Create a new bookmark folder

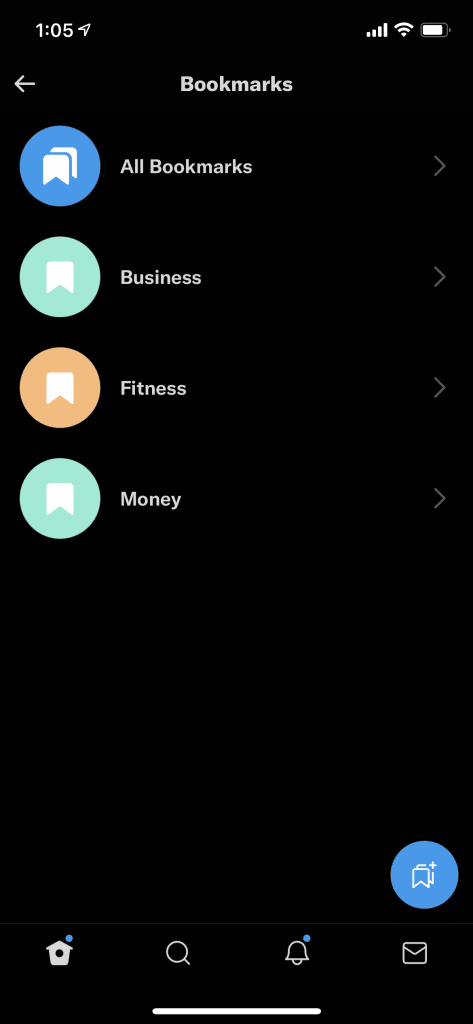424,875
